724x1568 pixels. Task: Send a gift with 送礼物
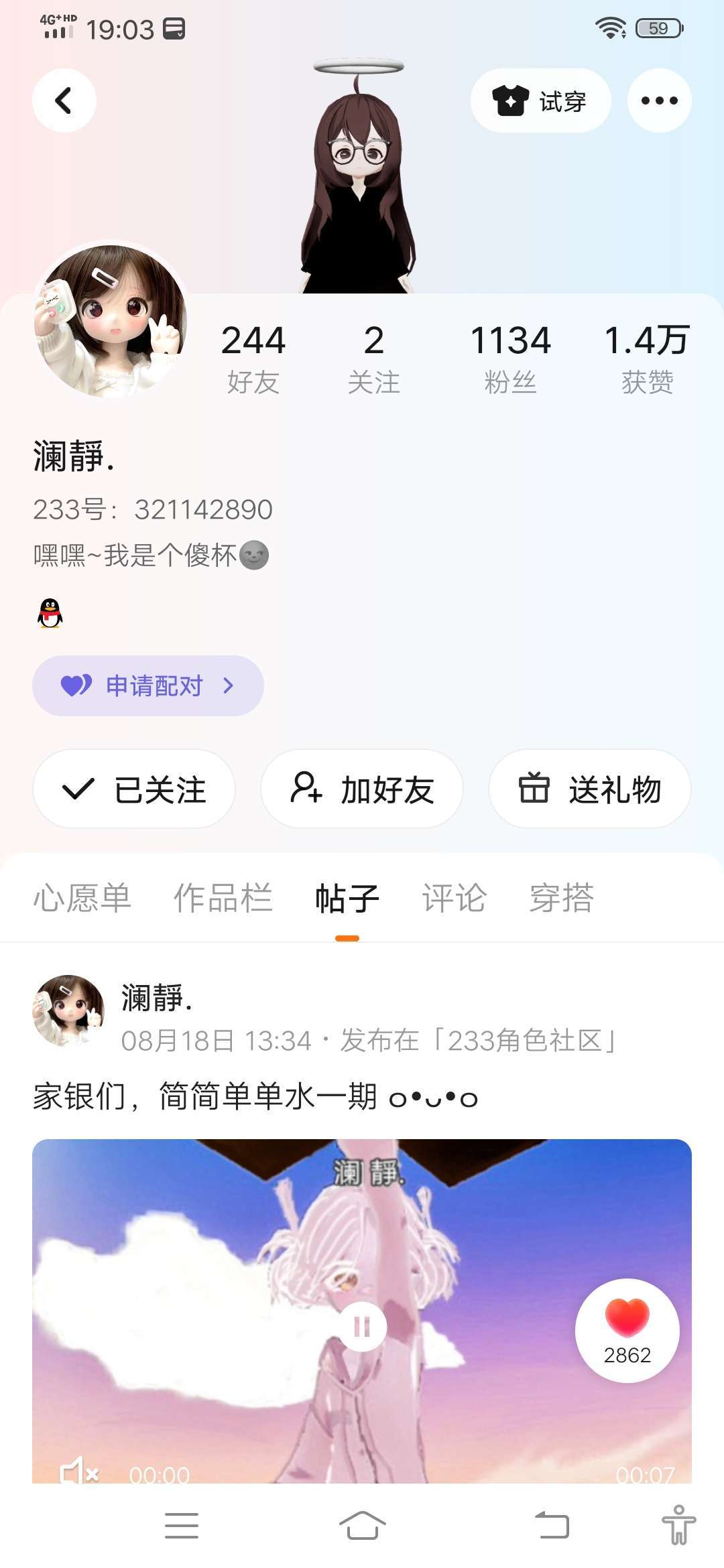click(x=590, y=789)
